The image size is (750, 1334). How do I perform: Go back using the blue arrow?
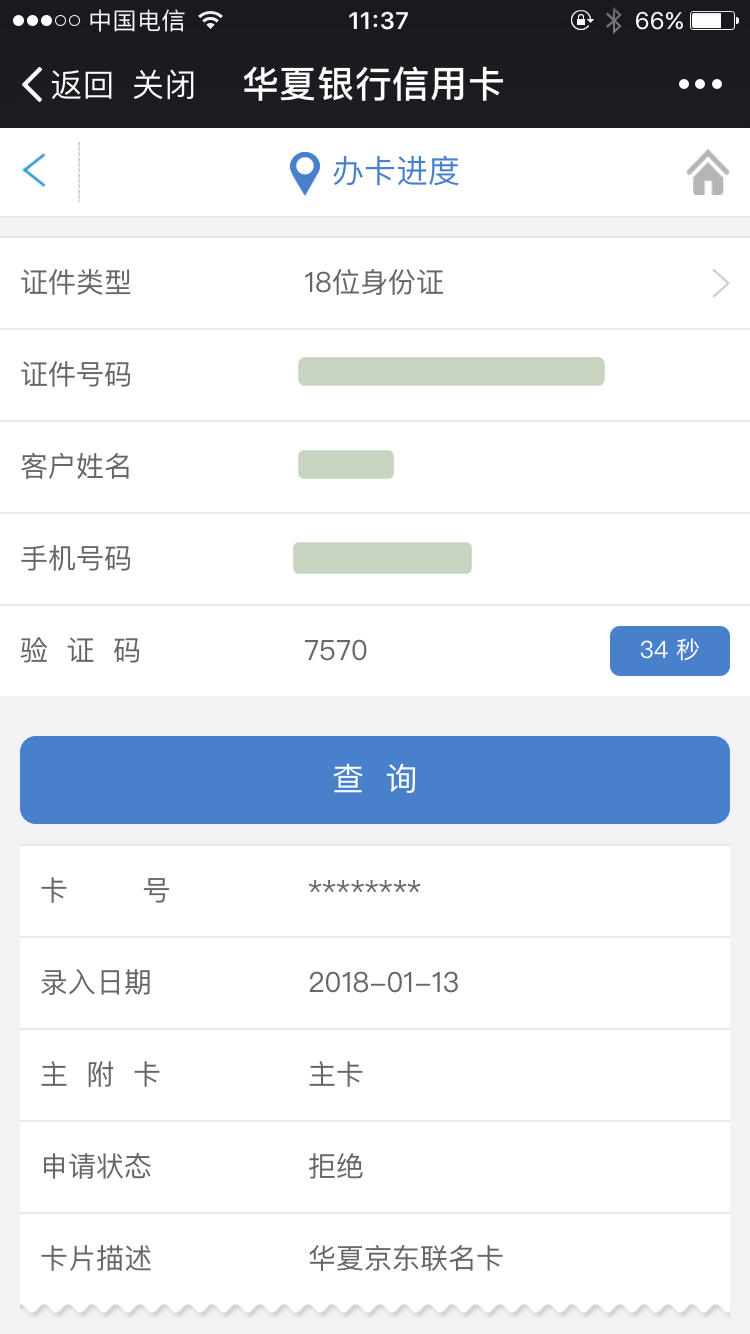click(x=35, y=171)
